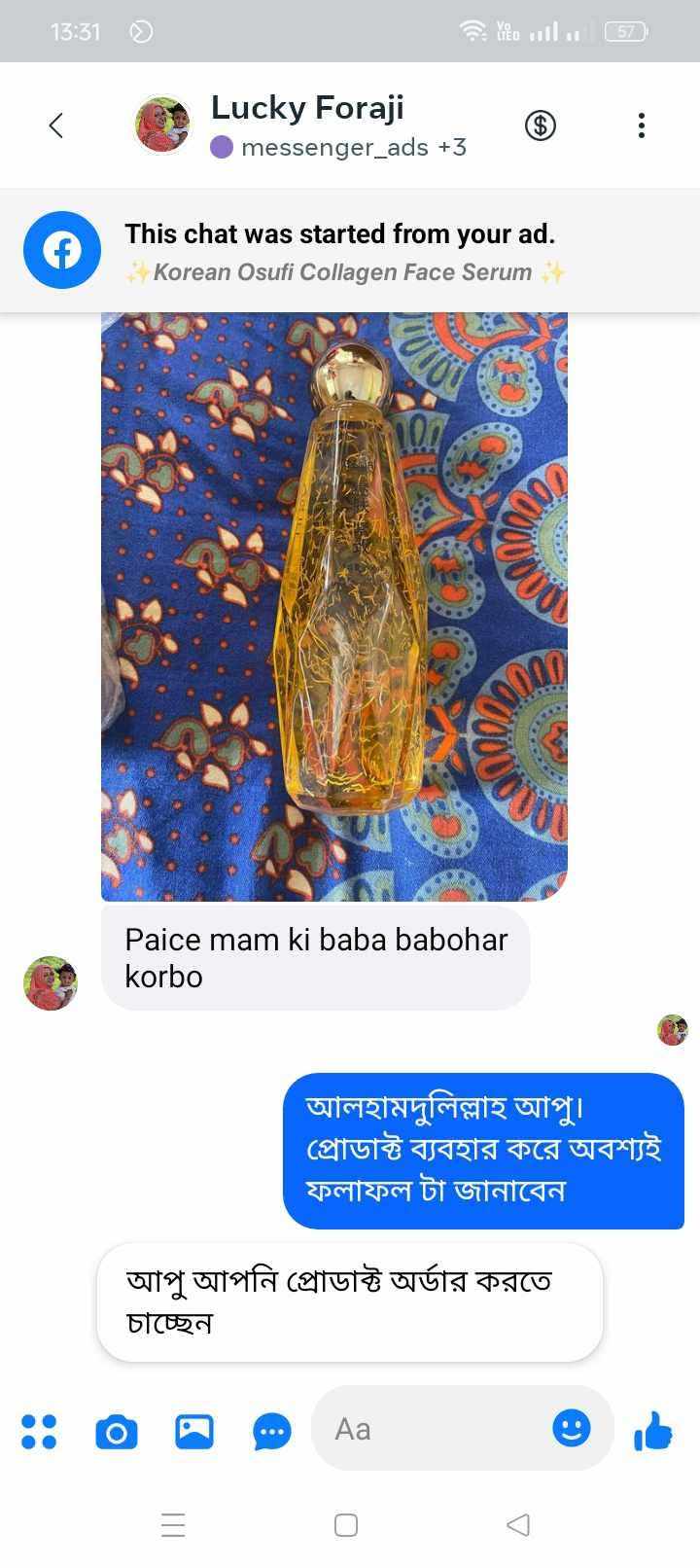Open saved replies speech bubble
The image size is (700, 1568).
pos(272,1432)
